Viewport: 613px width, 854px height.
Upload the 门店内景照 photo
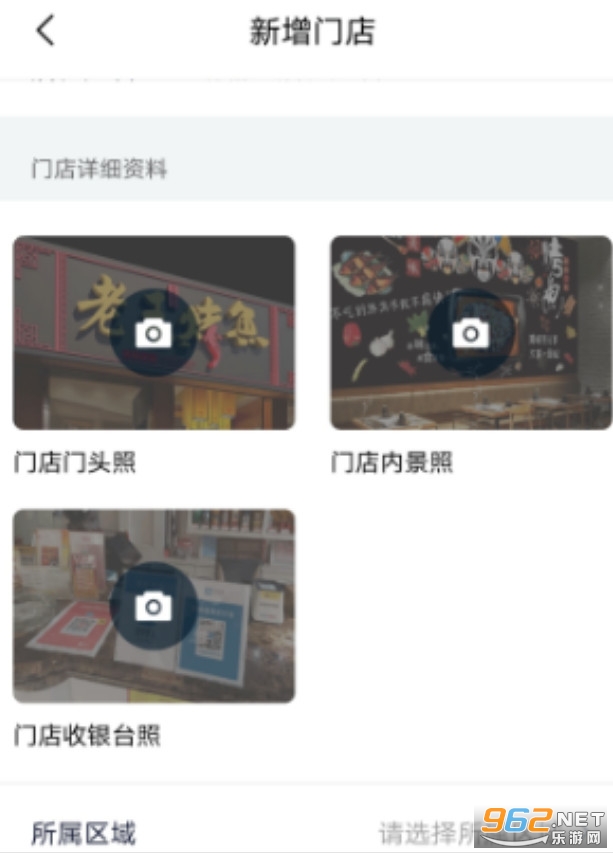coord(470,333)
